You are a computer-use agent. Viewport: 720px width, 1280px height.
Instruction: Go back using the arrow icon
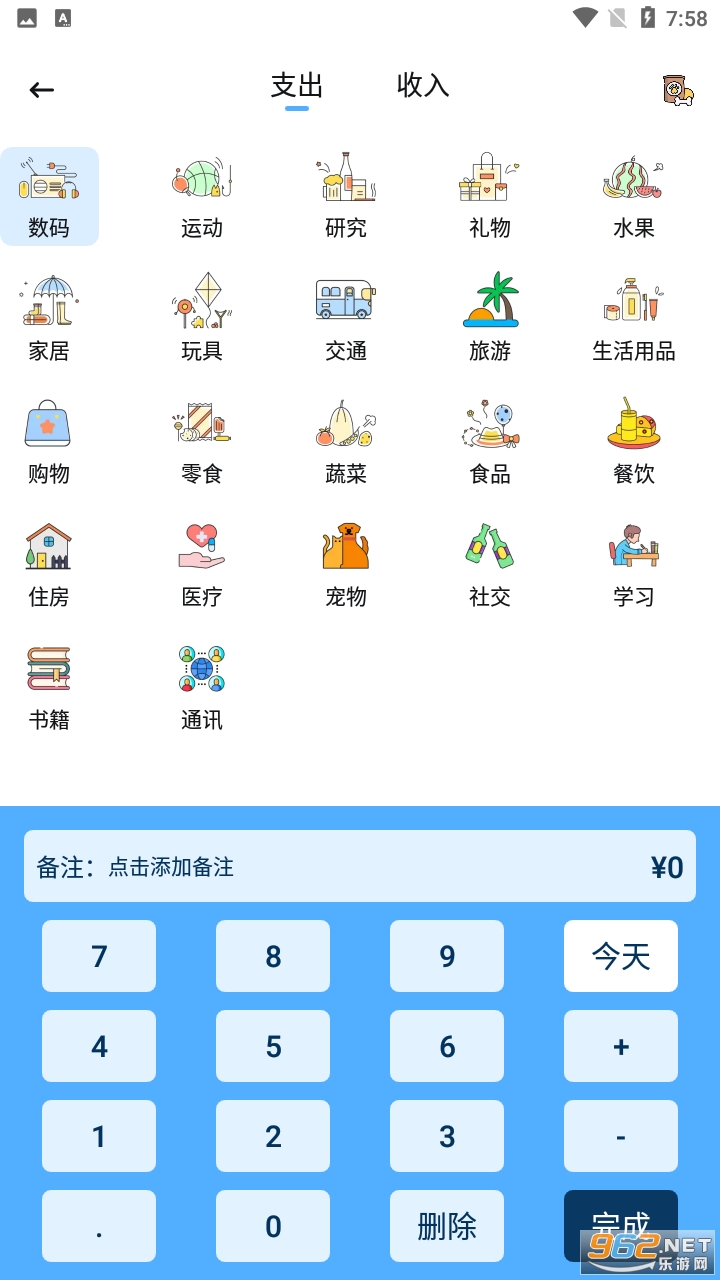42,90
